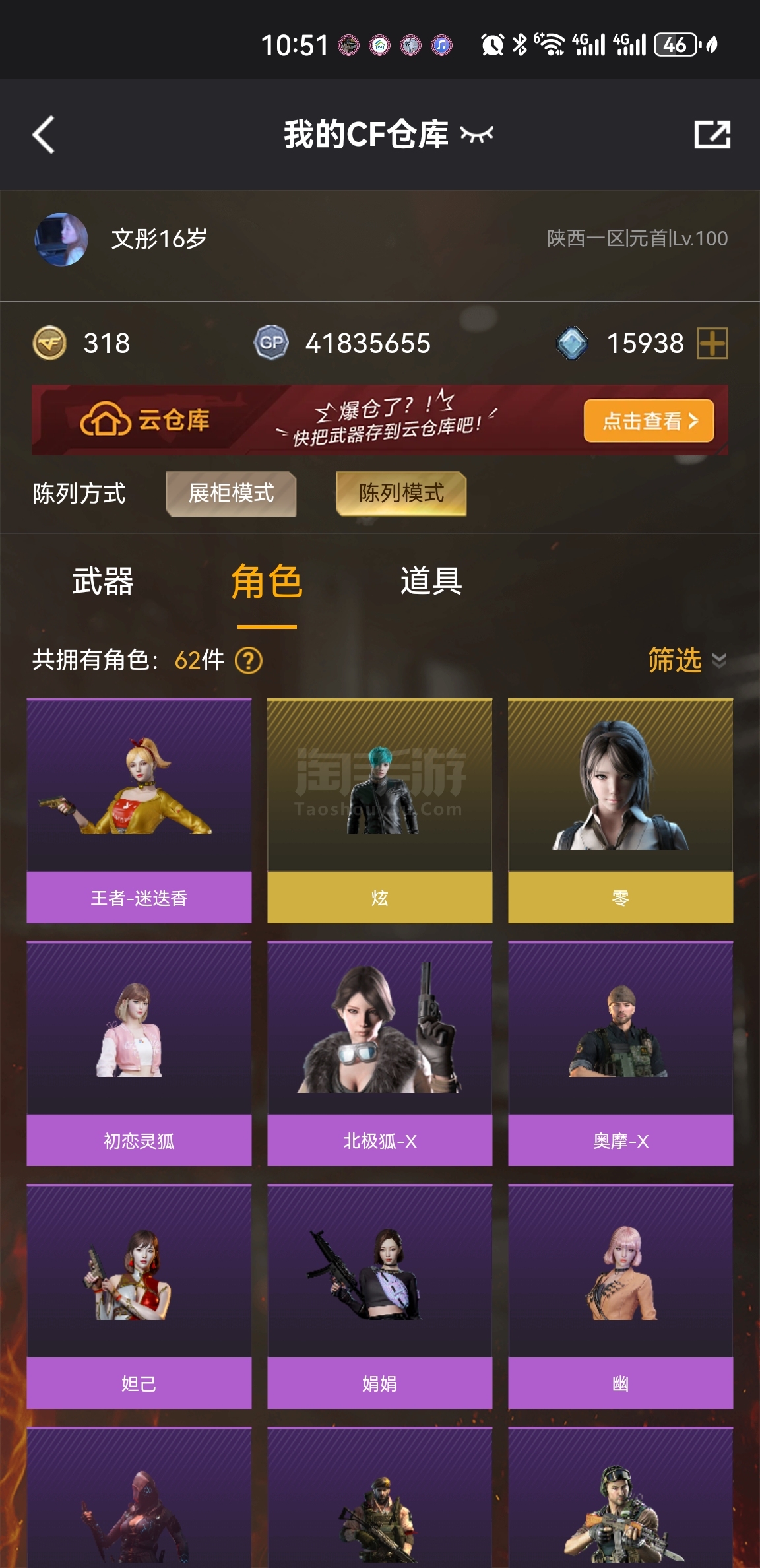The height and width of the screenshot is (1568, 760).
Task: Tap 点击查看 on the 云仓库 banner
Action: point(649,420)
